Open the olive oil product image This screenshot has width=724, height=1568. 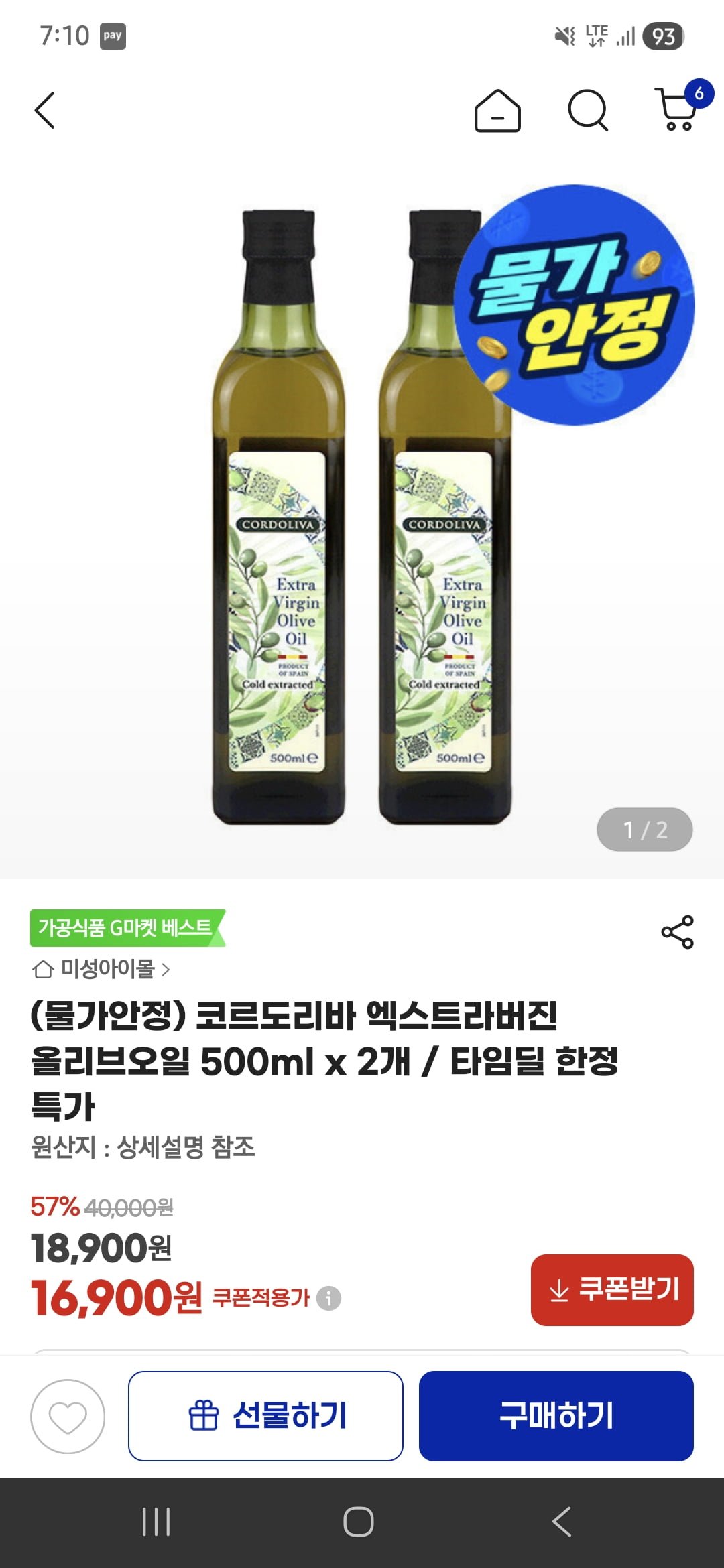point(362,516)
